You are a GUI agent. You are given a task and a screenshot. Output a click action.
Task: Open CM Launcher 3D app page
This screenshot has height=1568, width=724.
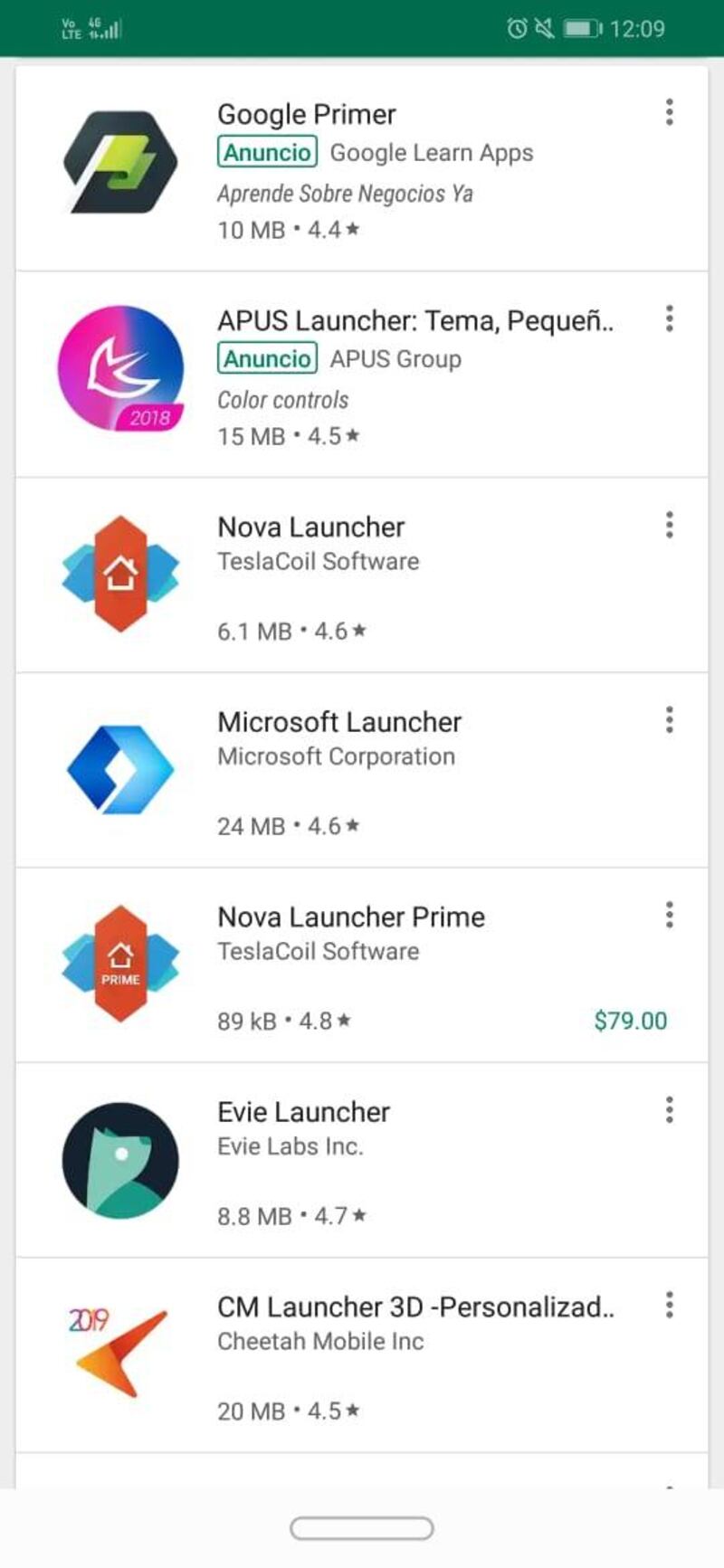tap(361, 1356)
